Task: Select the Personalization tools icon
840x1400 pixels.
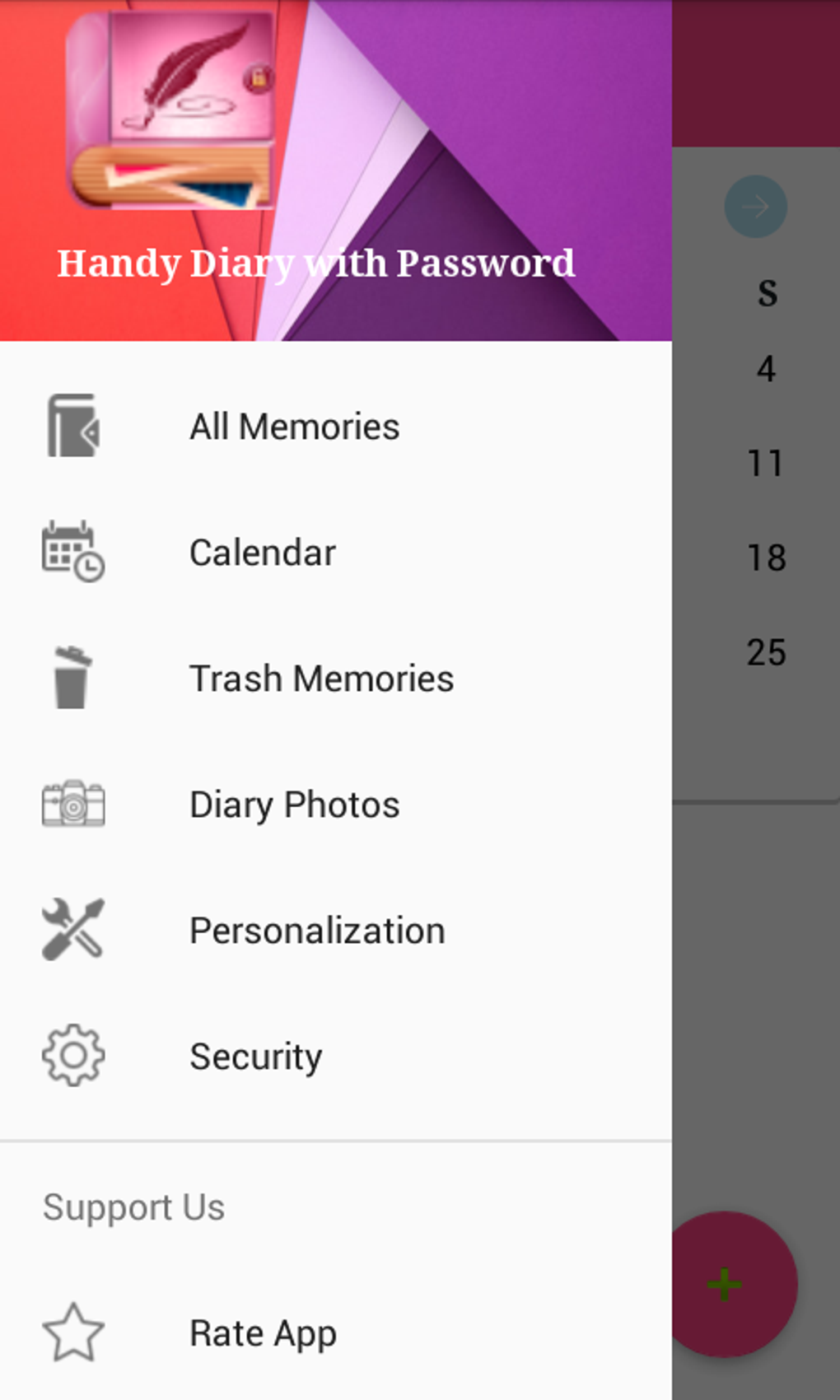Action: click(x=73, y=931)
